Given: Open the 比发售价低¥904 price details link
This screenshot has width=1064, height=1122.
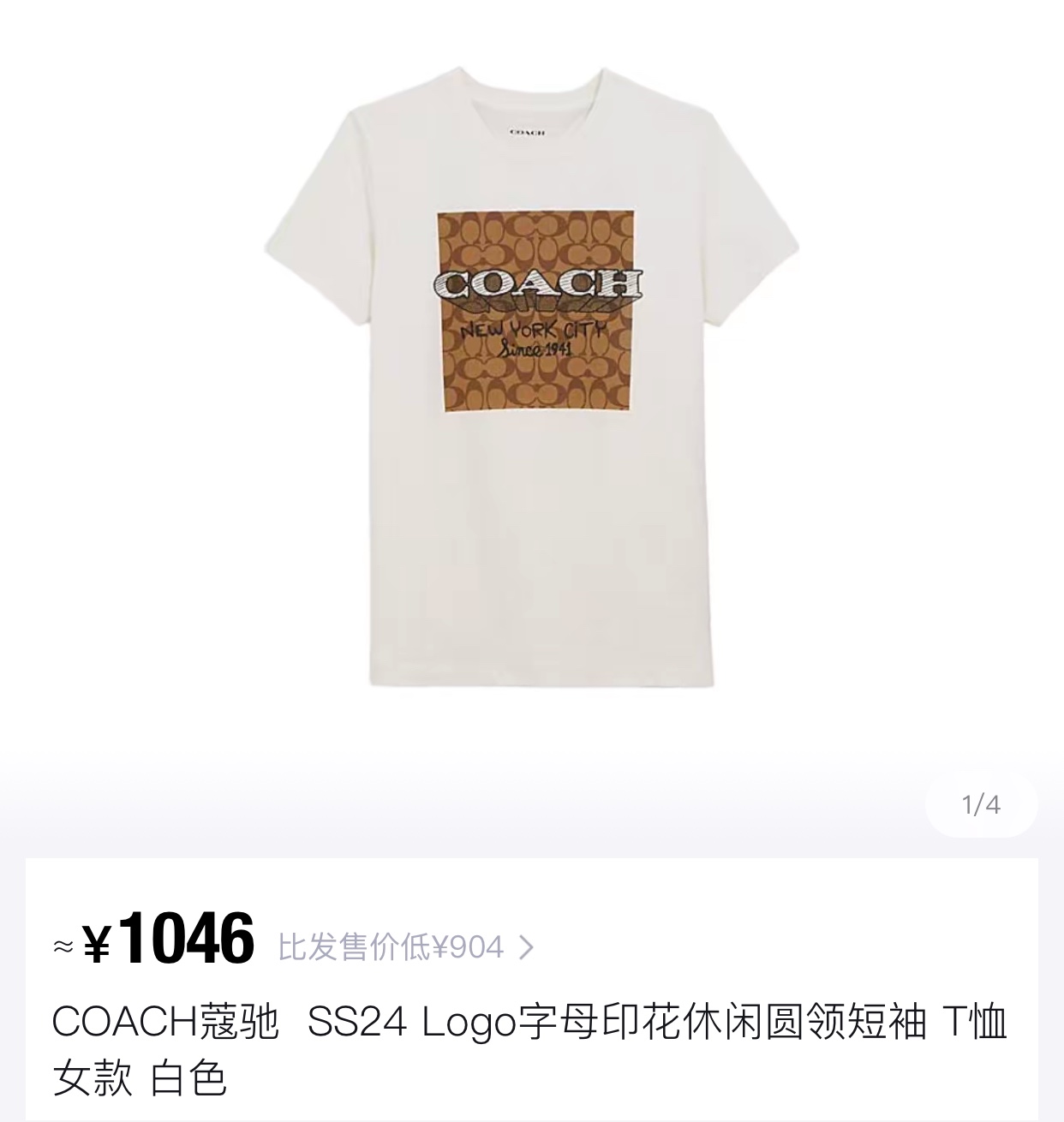Looking at the screenshot, I should pos(406,947).
